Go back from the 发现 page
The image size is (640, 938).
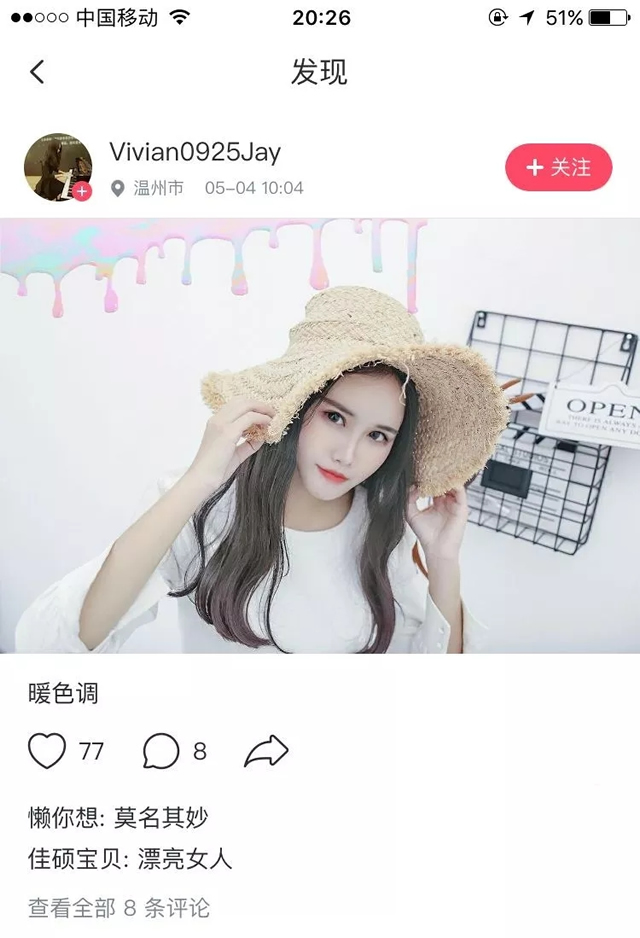pyautogui.click(x=37, y=72)
